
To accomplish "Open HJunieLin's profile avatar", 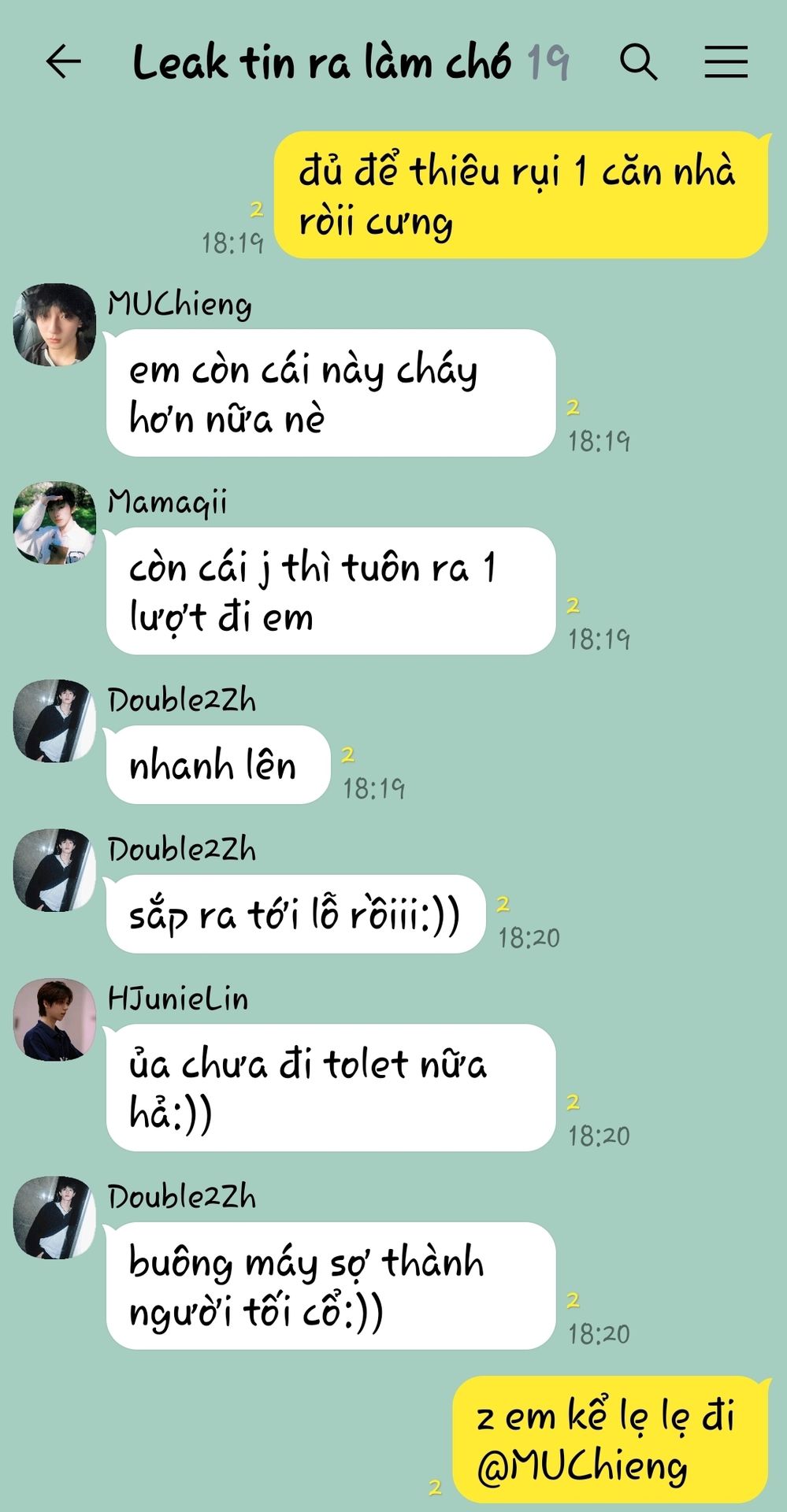I will [54, 1020].
